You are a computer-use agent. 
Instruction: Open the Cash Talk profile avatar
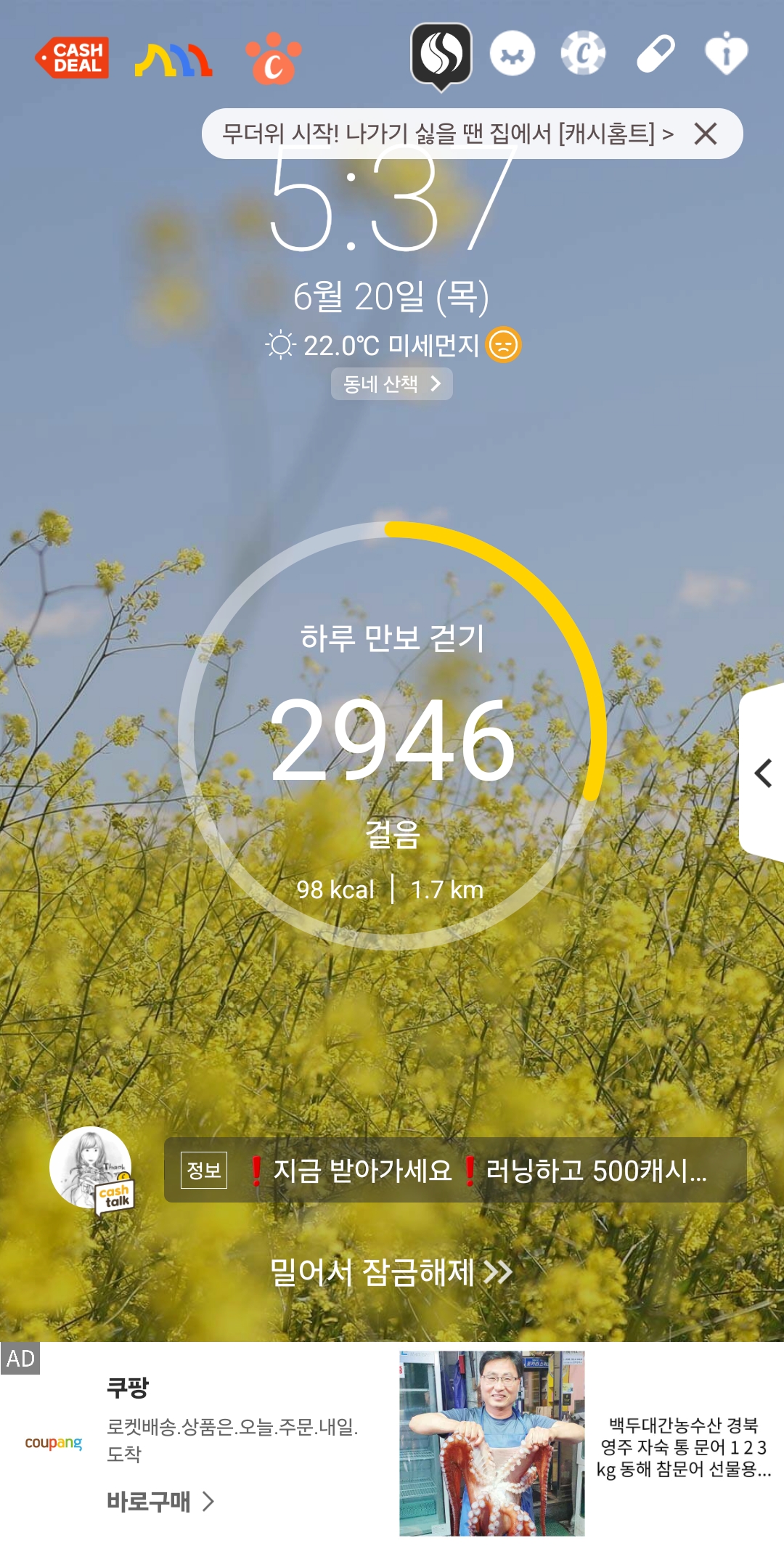[91, 1168]
